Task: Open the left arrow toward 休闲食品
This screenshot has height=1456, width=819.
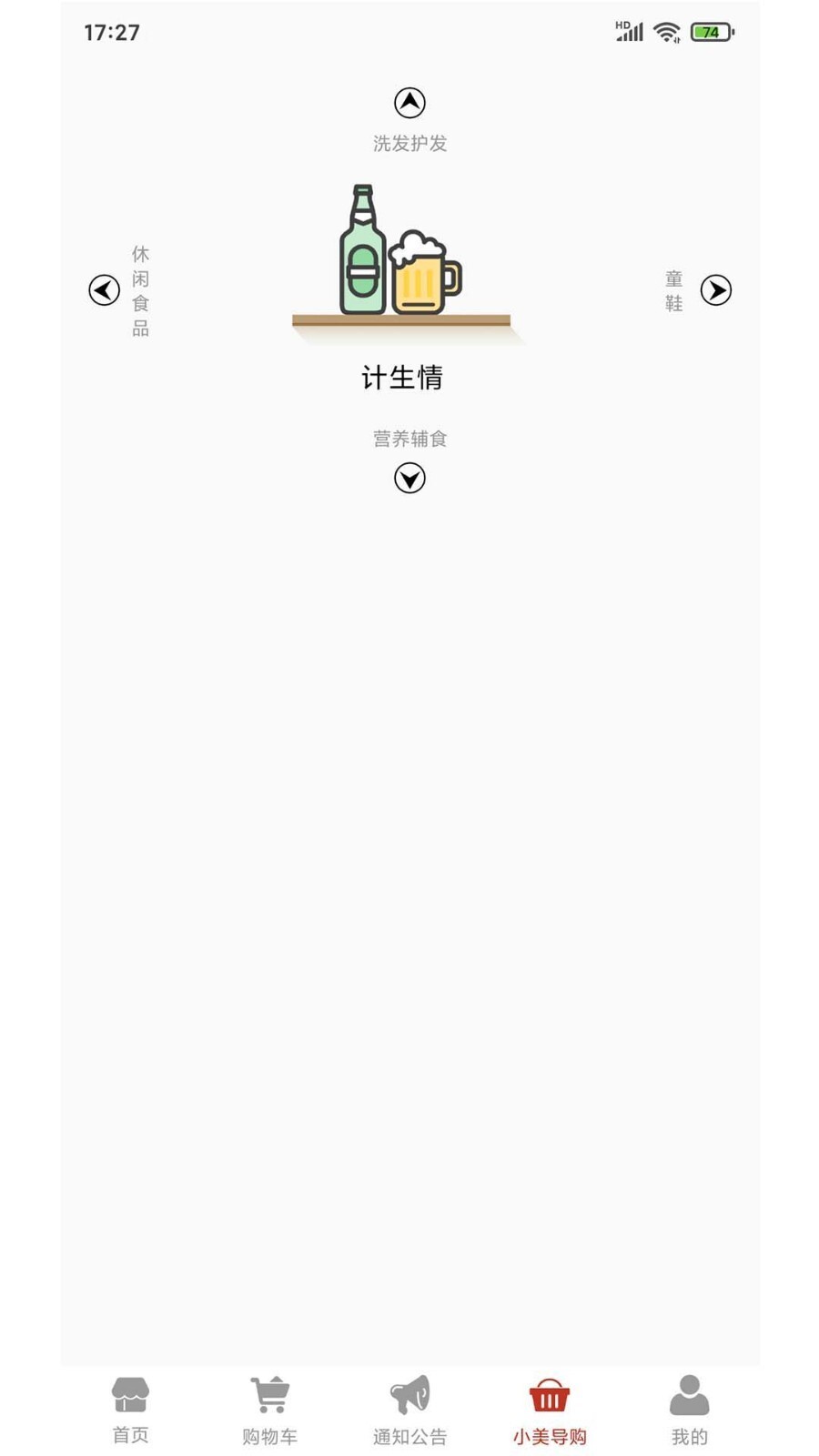Action: [104, 290]
